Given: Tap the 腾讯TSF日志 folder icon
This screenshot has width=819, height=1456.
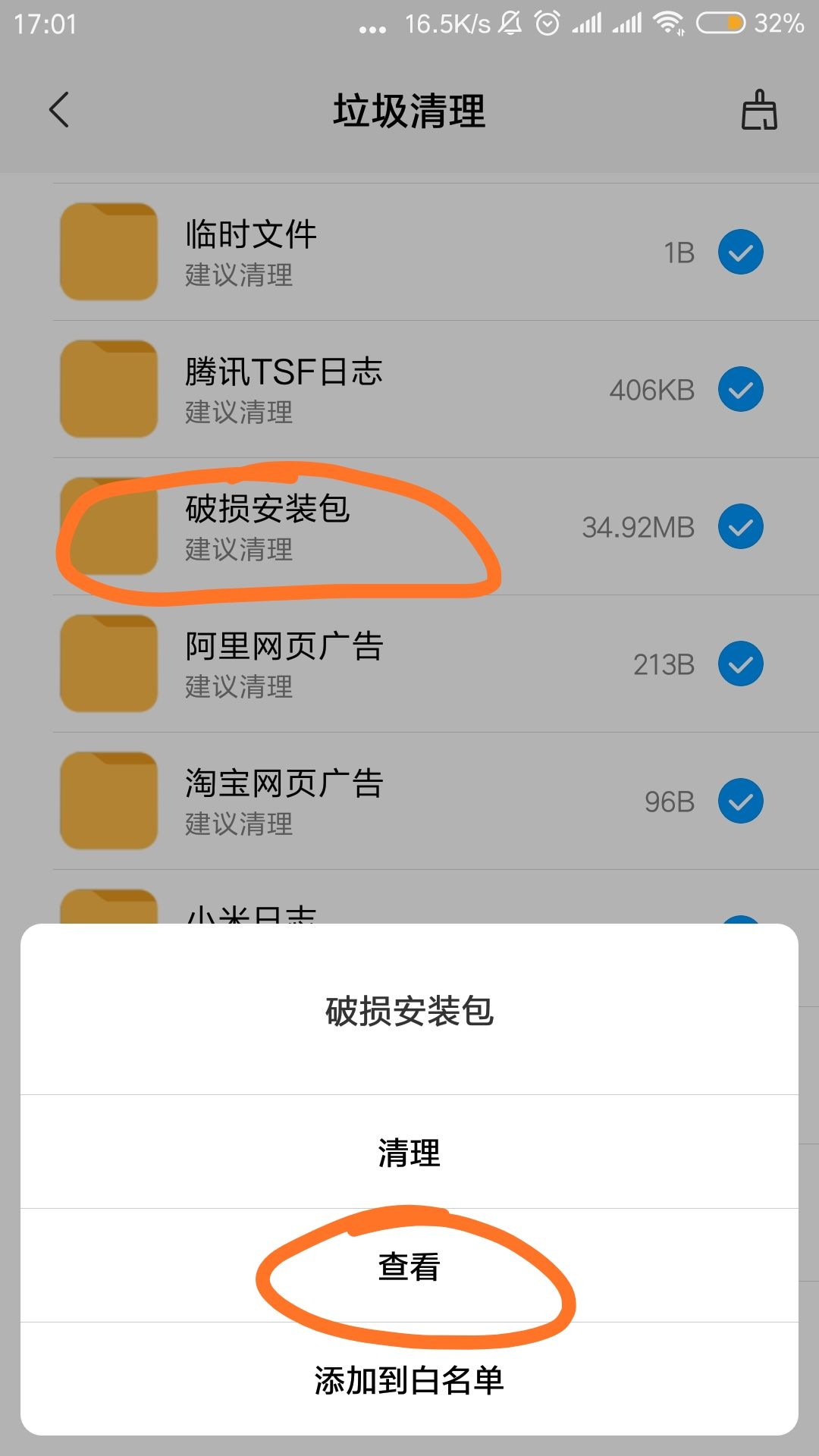Looking at the screenshot, I should point(108,388).
